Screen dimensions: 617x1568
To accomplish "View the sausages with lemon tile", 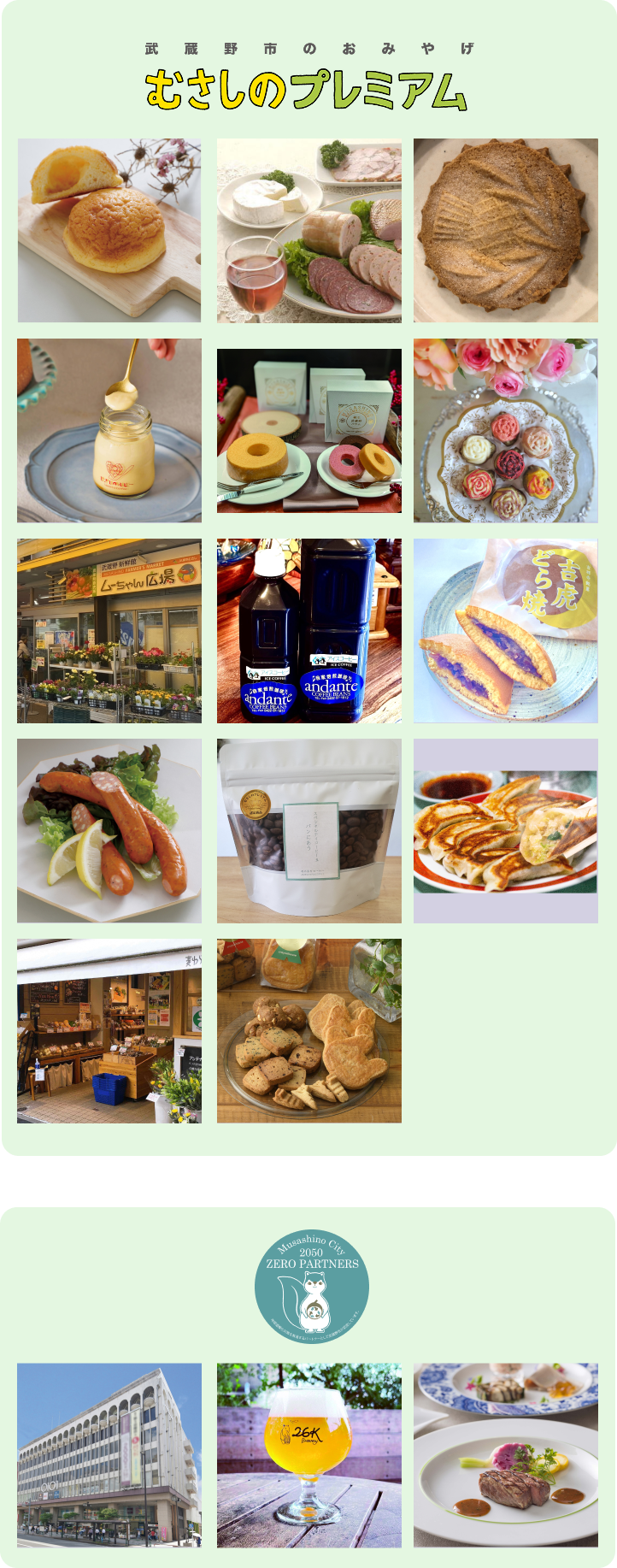I will pyautogui.click(x=109, y=830).
